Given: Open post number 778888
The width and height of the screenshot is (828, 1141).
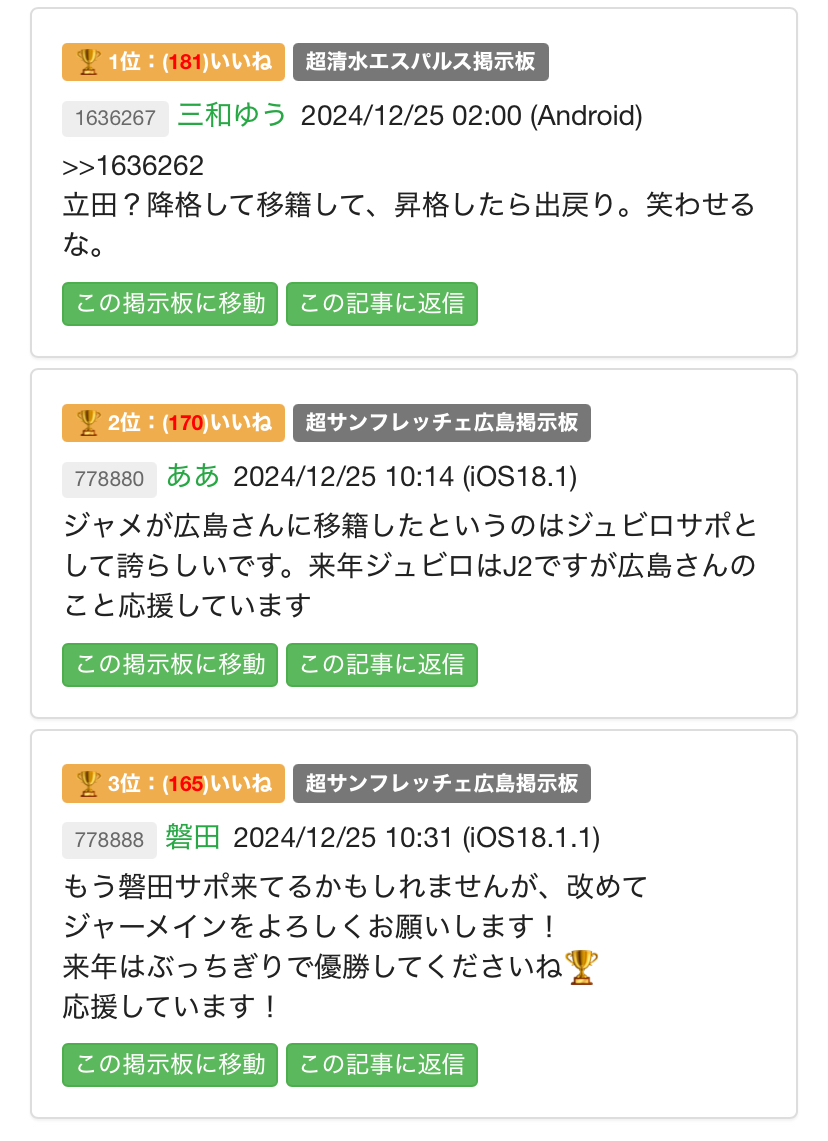Looking at the screenshot, I should click(x=109, y=840).
